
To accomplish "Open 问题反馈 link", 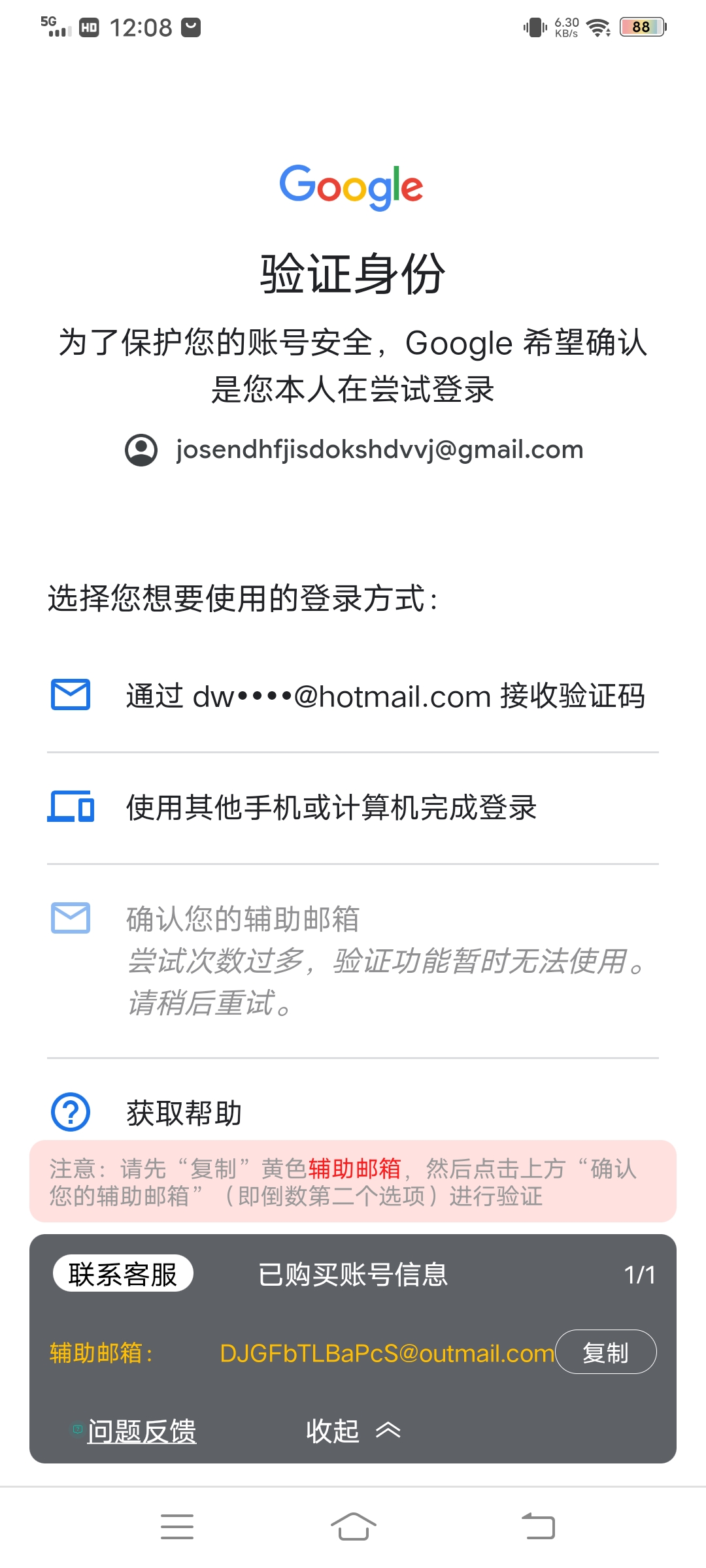I will (x=142, y=1431).
